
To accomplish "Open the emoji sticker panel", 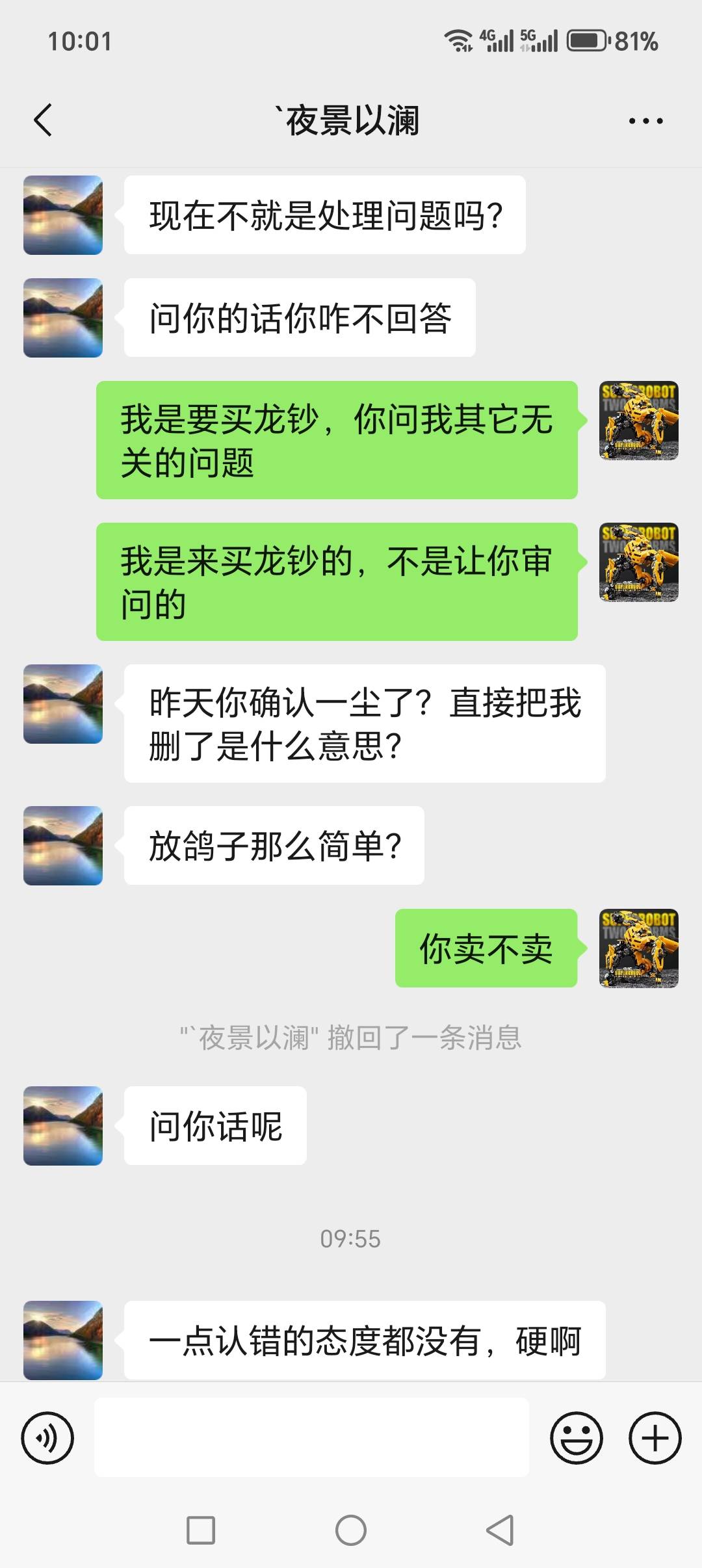I will [577, 1437].
